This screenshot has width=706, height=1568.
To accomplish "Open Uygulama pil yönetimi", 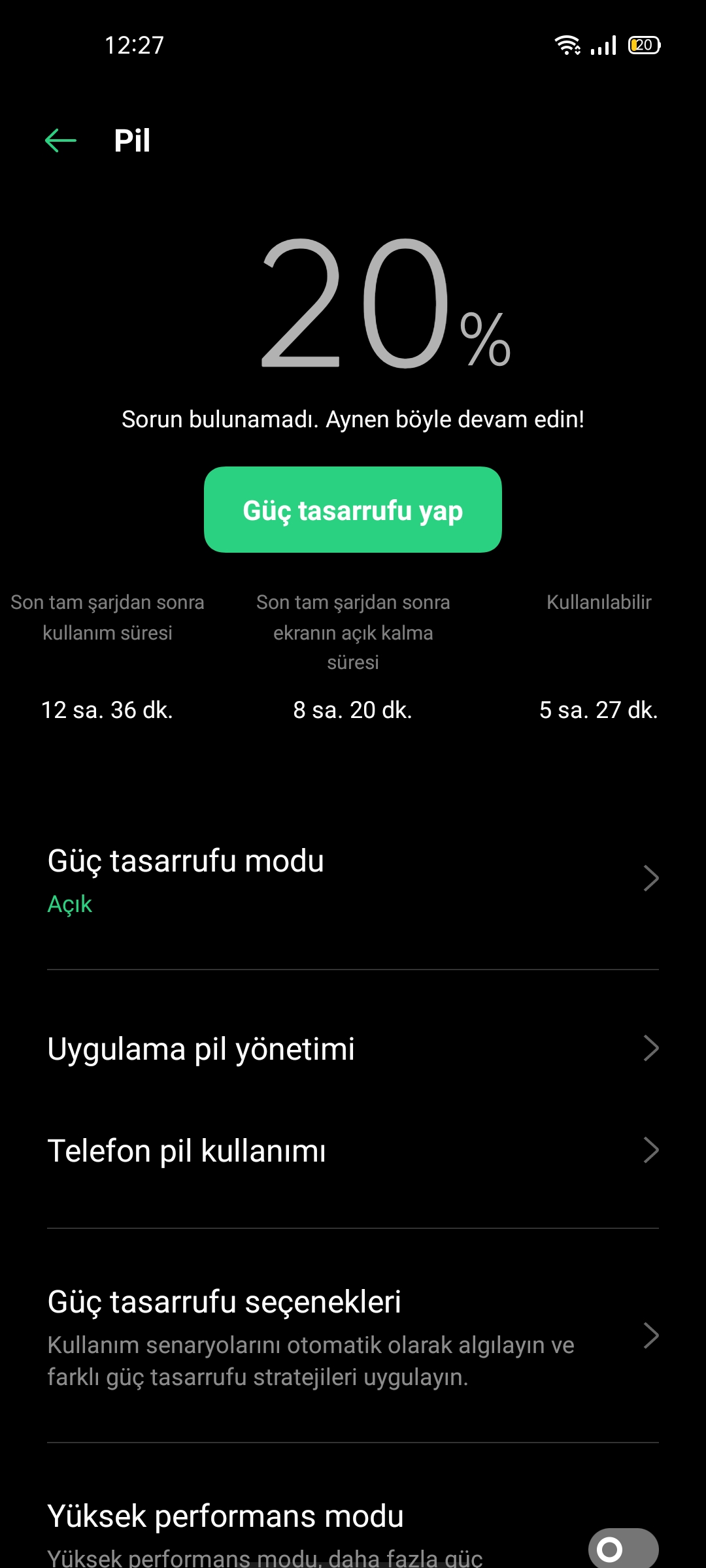I will pyautogui.click(x=353, y=1049).
